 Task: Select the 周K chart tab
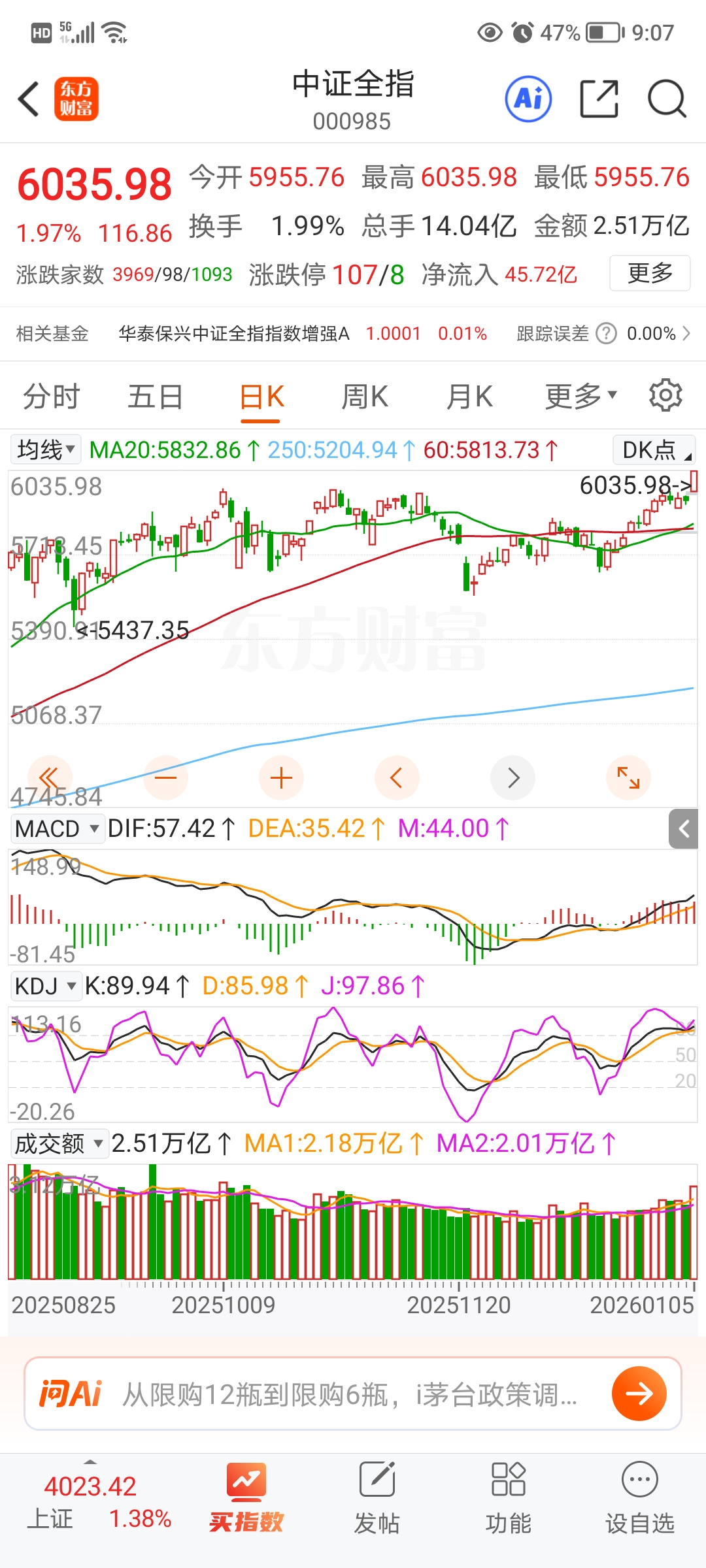click(x=365, y=397)
